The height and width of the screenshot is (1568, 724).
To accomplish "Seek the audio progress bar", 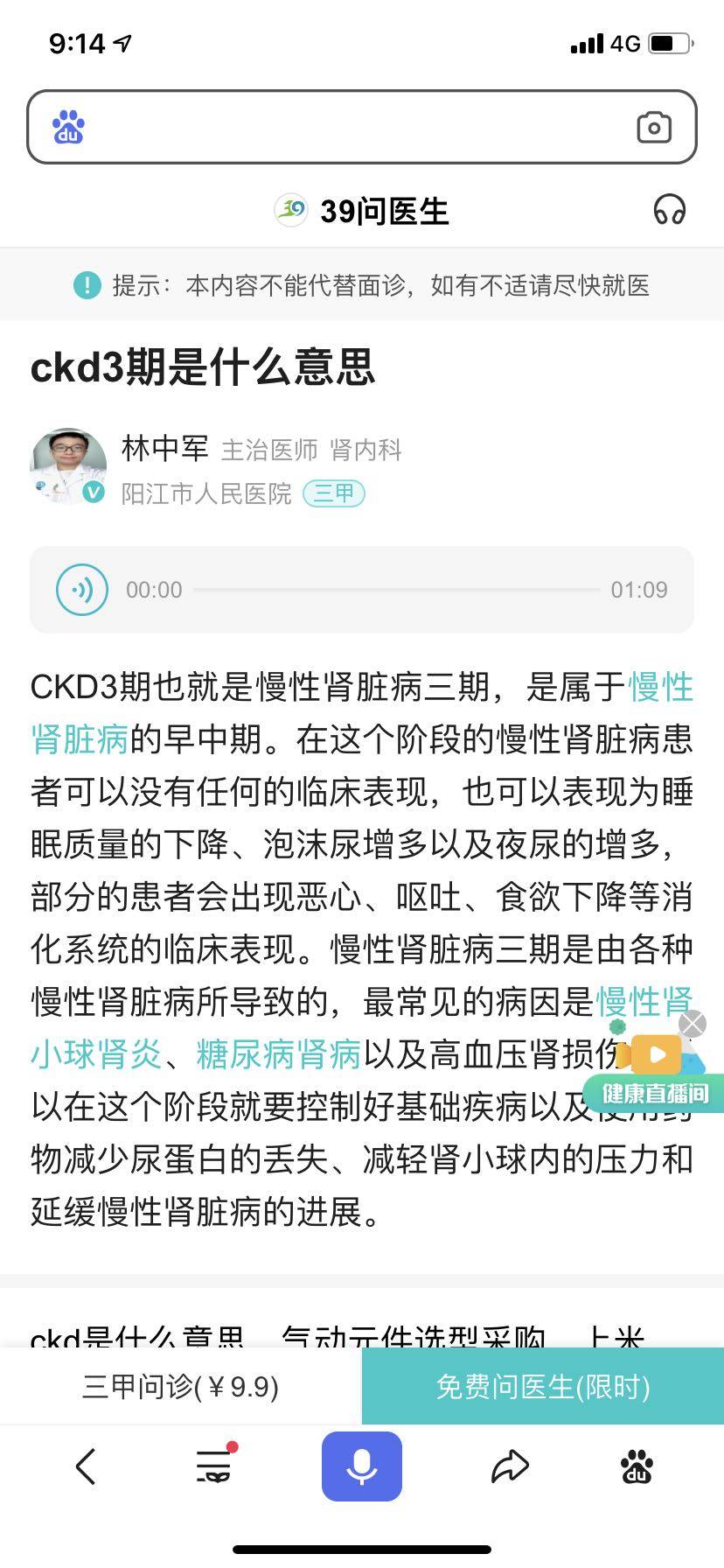I will [395, 590].
